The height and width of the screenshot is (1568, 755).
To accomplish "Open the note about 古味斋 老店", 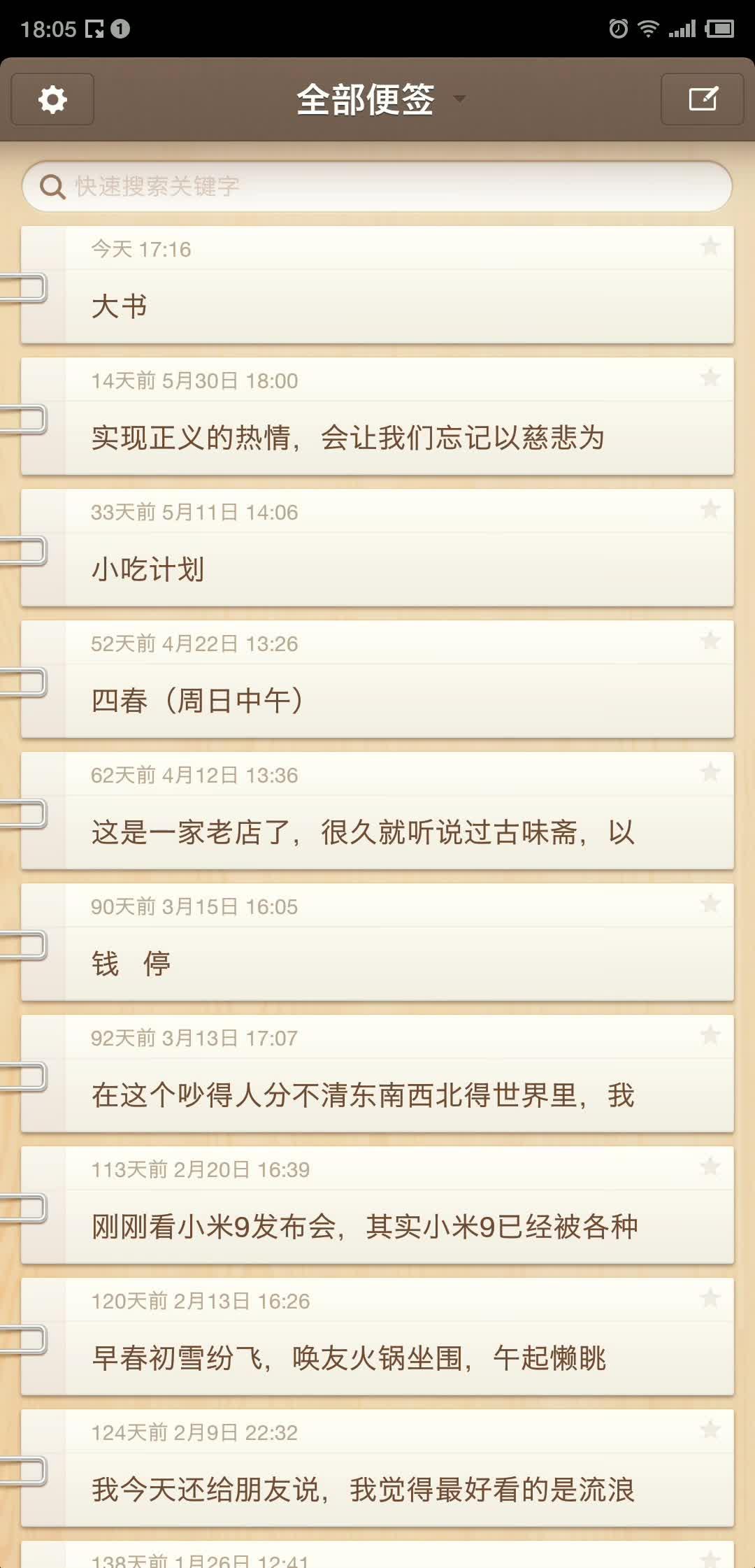I will click(377, 832).
